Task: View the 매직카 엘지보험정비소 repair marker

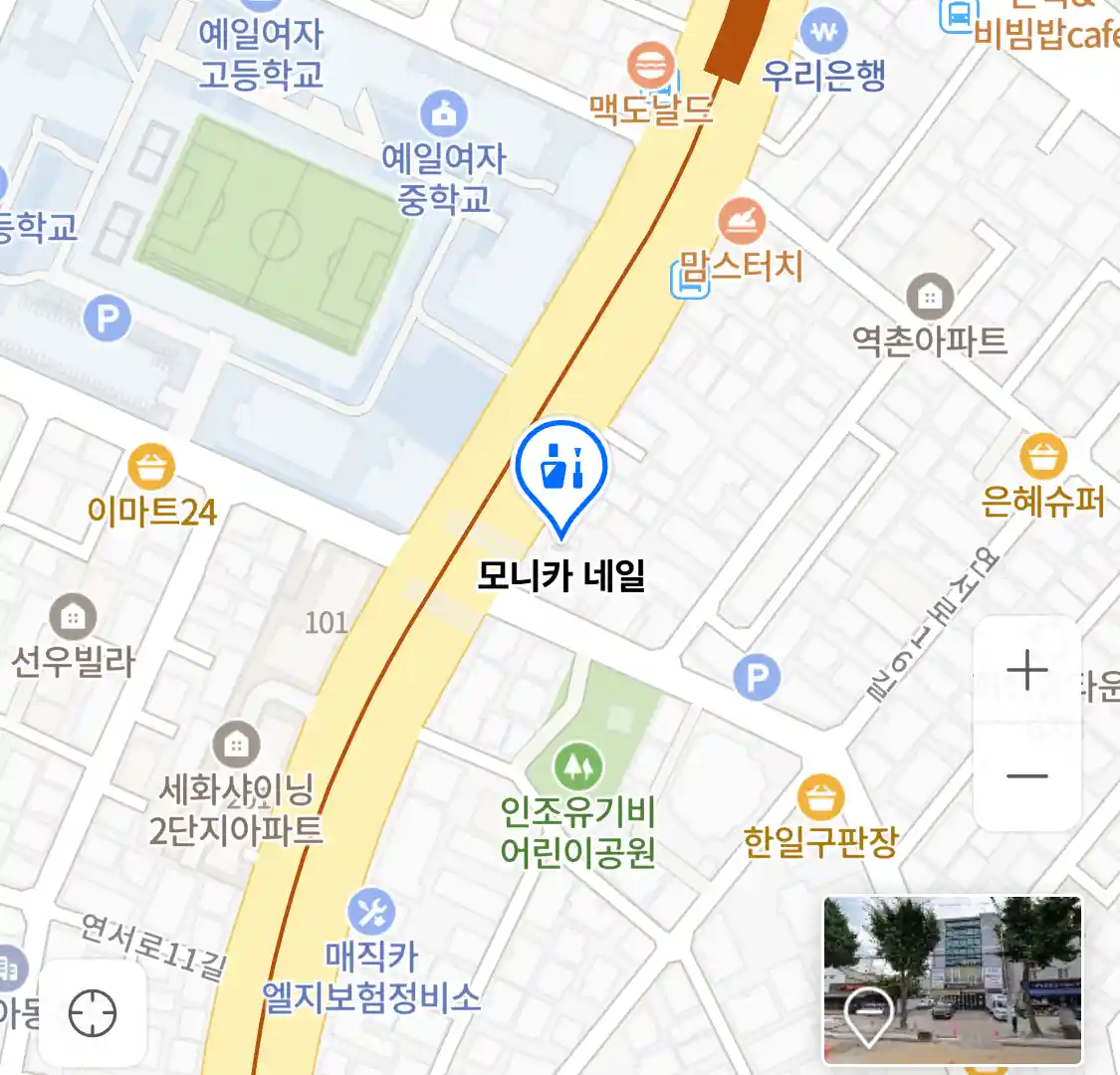Action: point(371,912)
